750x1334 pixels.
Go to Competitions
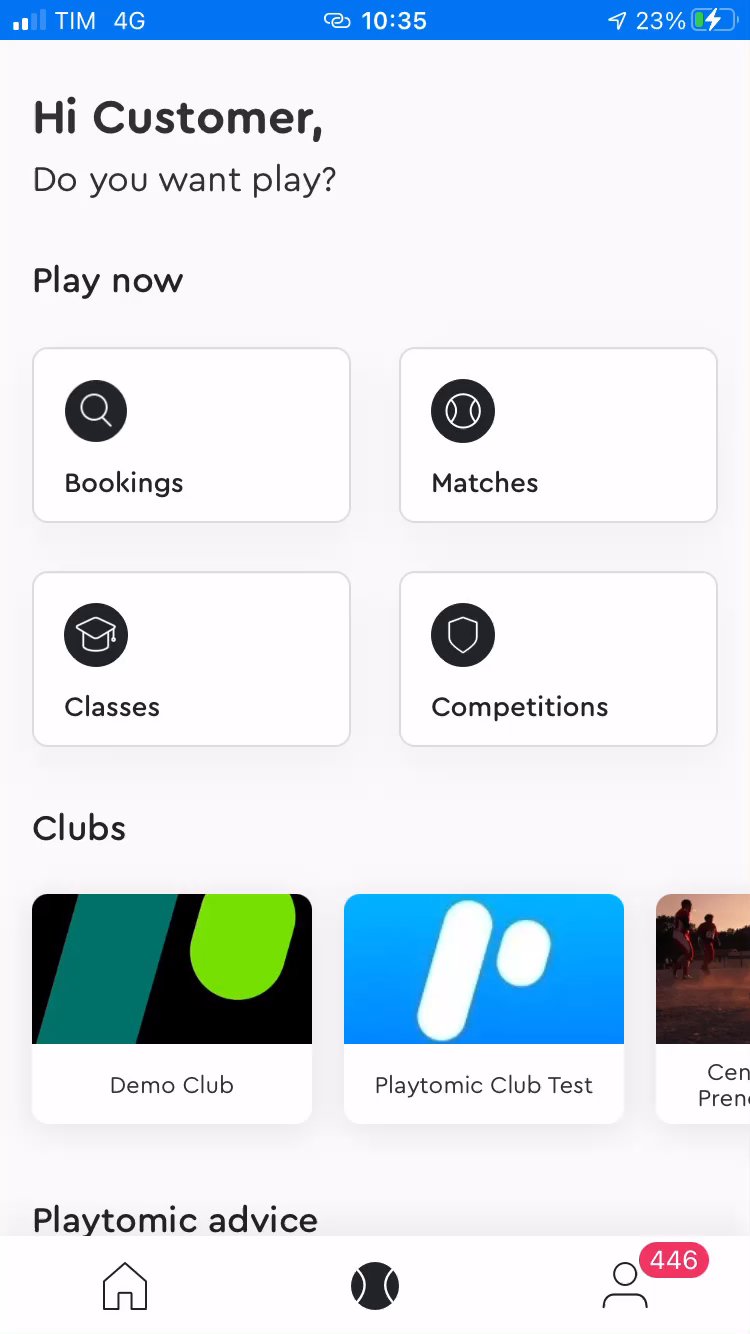558,659
